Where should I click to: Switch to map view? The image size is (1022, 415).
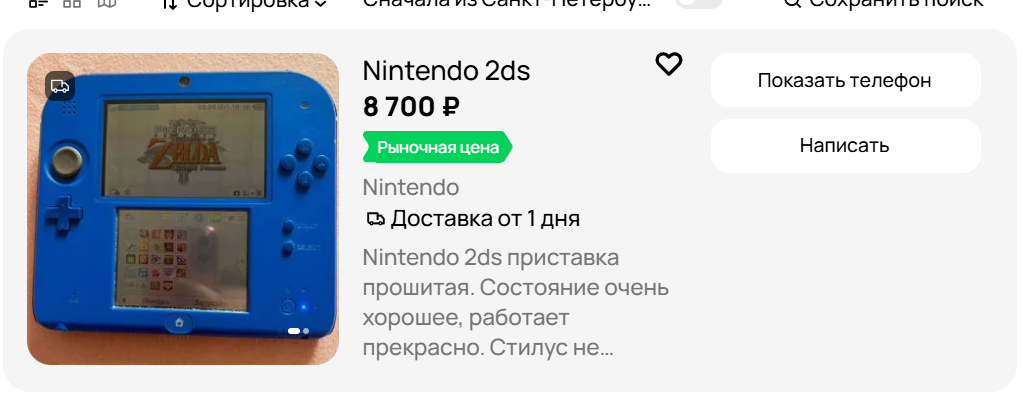pos(107,3)
